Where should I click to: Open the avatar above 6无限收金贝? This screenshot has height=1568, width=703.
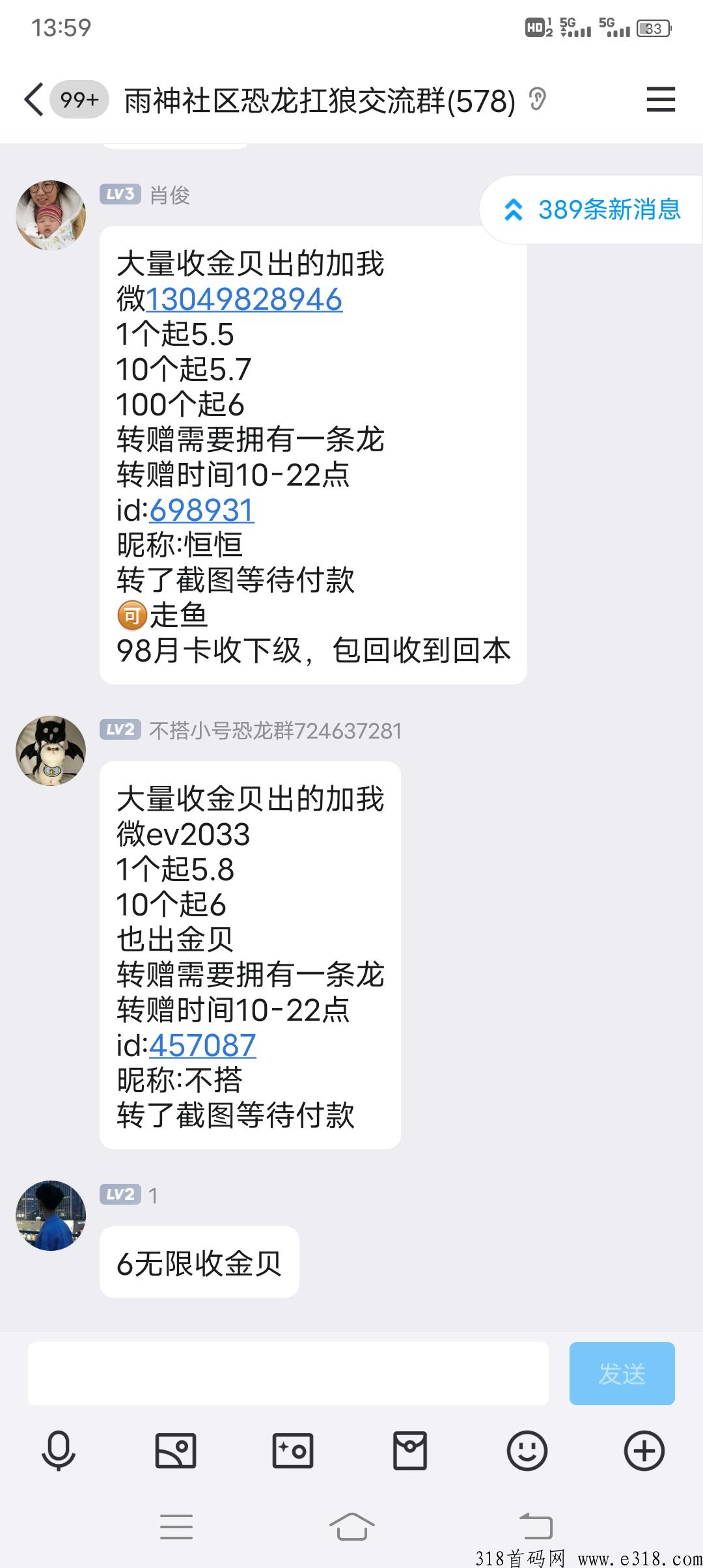[51, 1216]
